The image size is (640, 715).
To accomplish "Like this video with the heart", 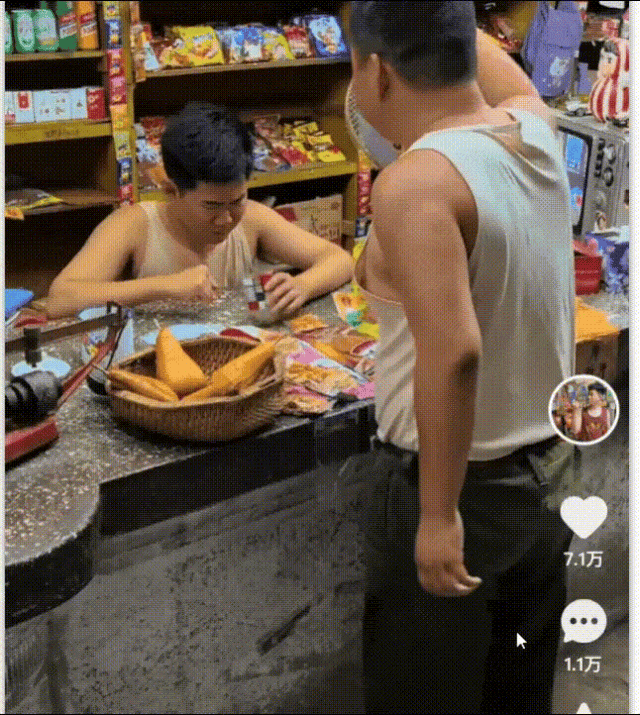I will pos(584,517).
